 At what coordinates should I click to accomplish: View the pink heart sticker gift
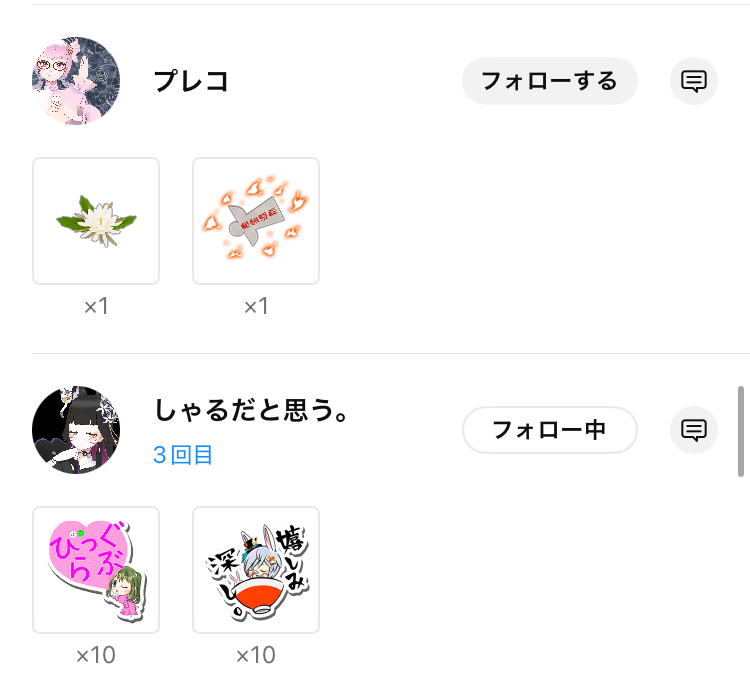(x=96, y=570)
